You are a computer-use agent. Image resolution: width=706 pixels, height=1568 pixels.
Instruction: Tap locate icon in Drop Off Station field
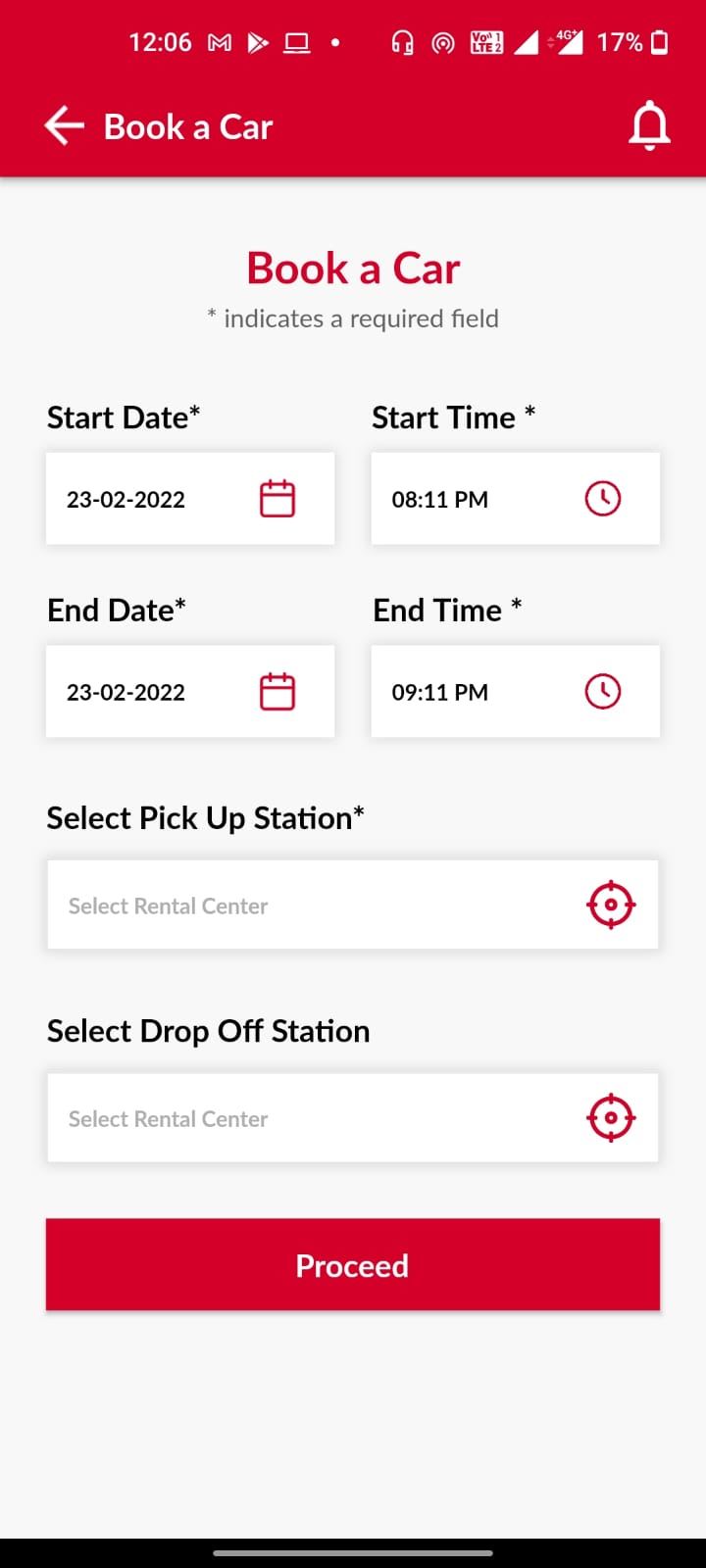pos(611,1118)
